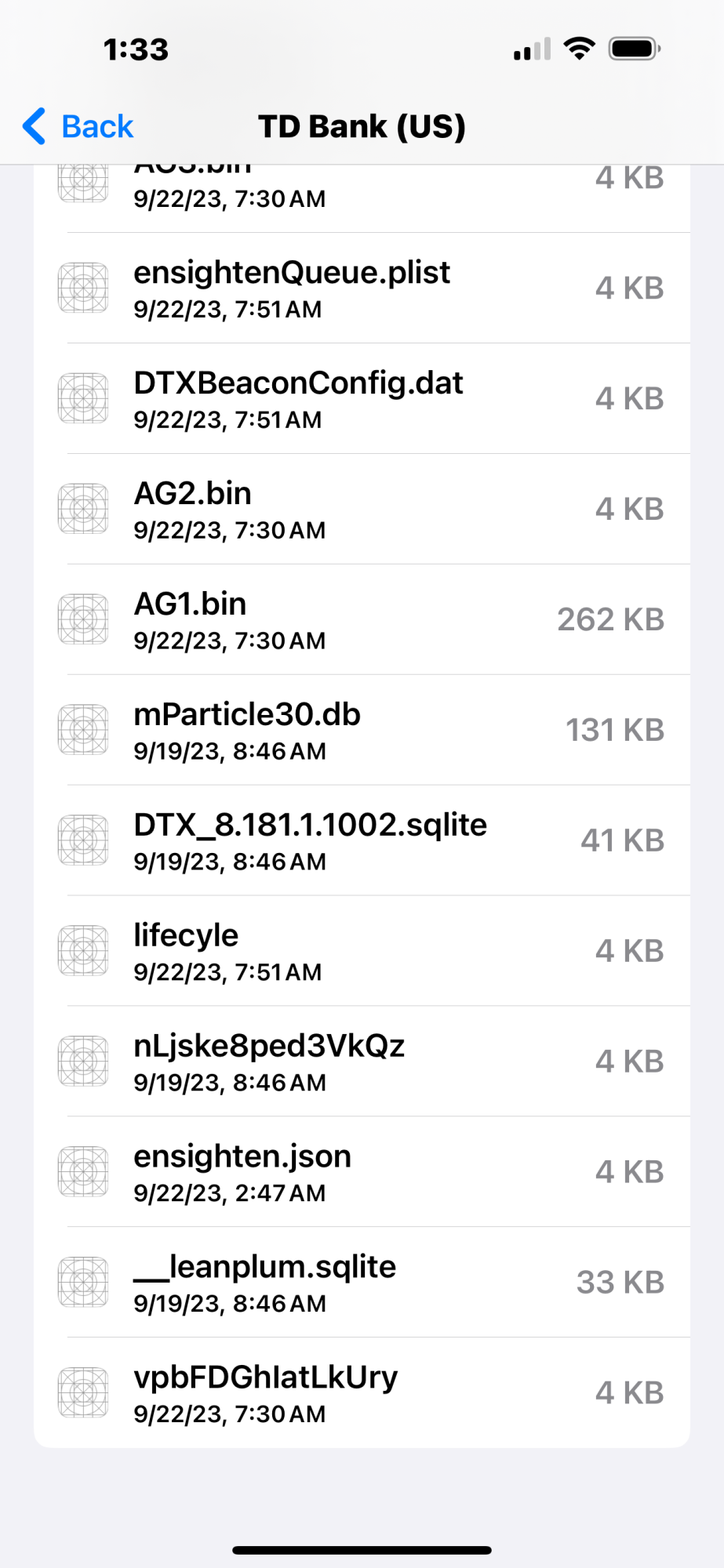Go back to the previous screen
The image size is (724, 1568).
pyautogui.click(x=78, y=127)
